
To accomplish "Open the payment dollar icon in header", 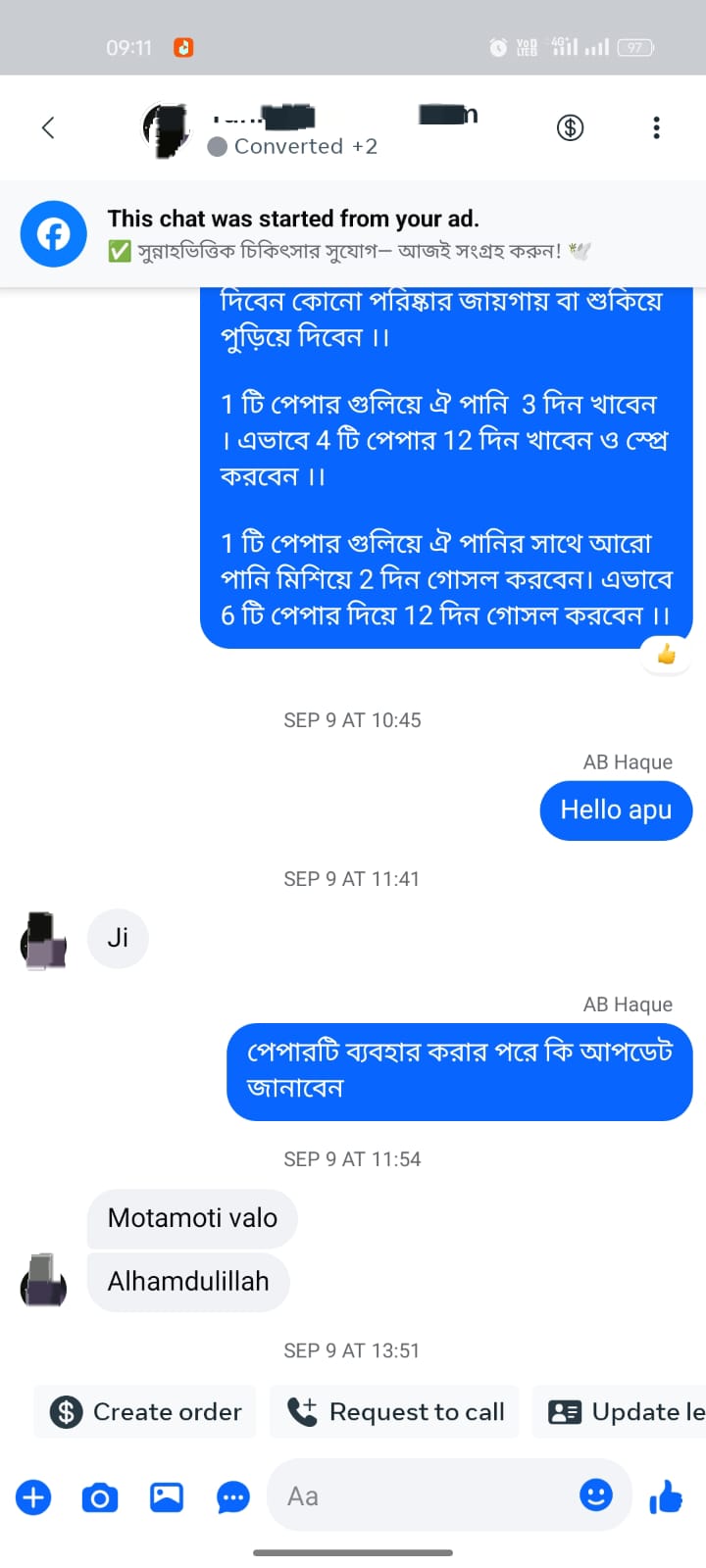I will tap(570, 127).
